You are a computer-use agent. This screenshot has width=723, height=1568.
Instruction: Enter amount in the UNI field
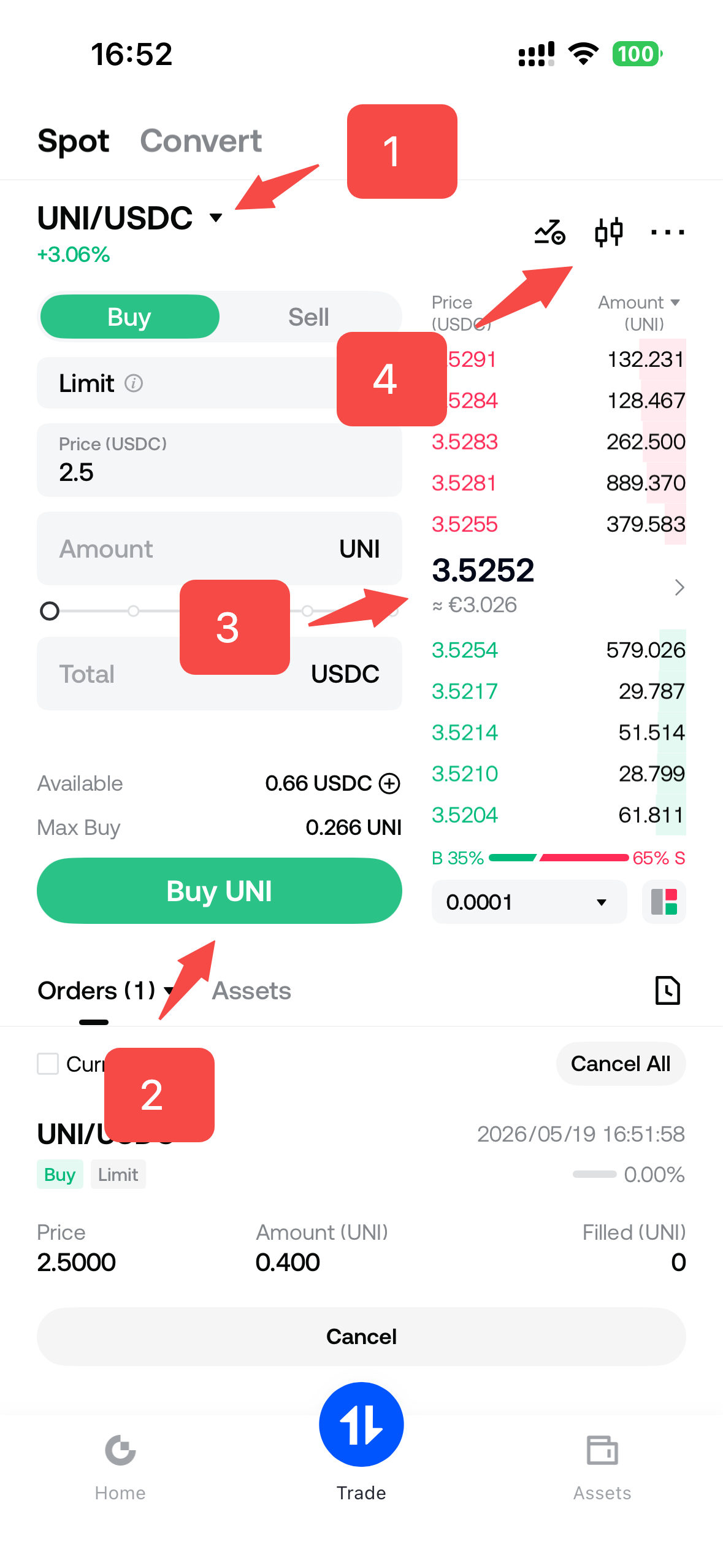click(x=219, y=548)
